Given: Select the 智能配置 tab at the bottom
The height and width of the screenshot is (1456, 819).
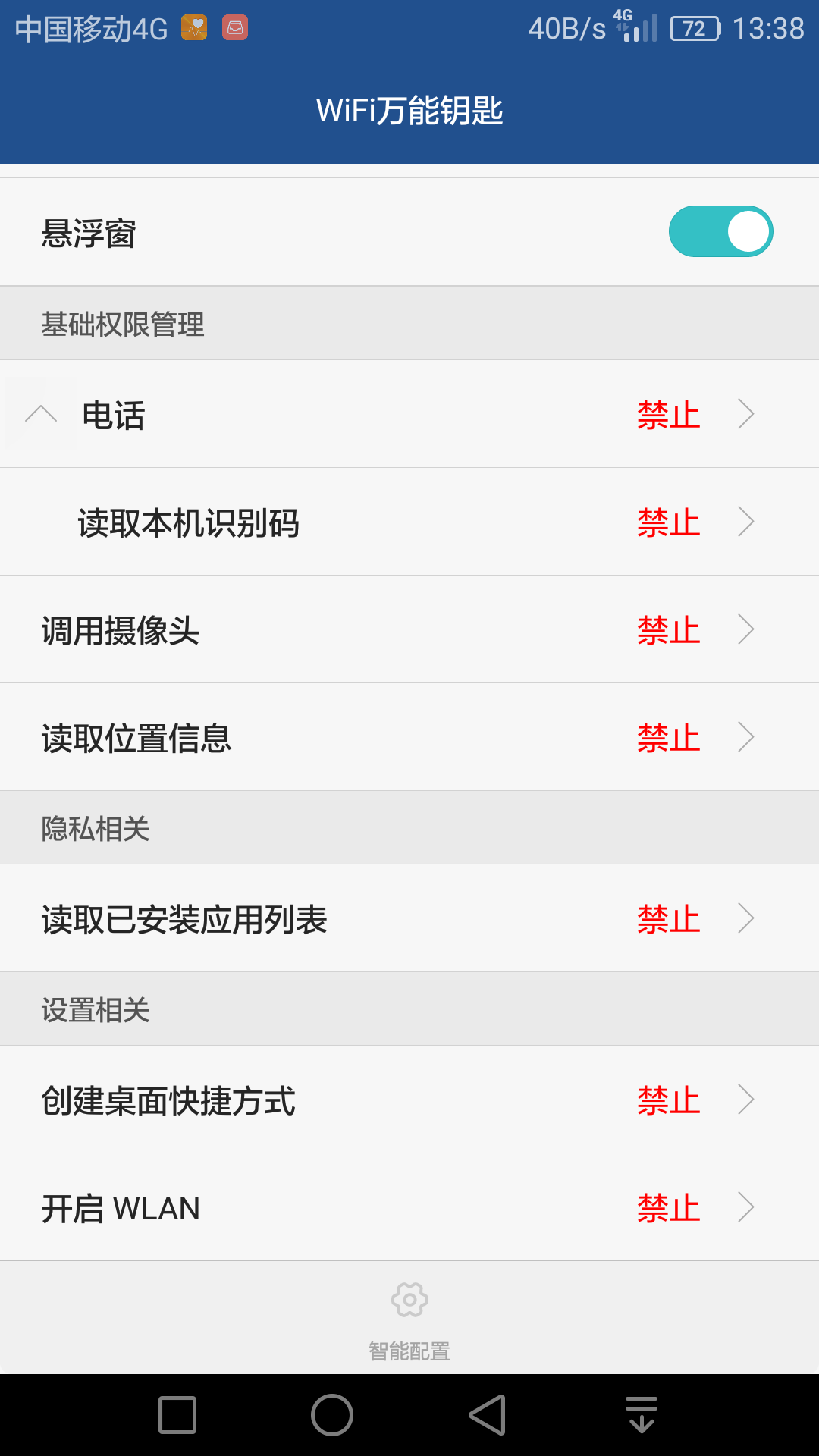Looking at the screenshot, I should (409, 1319).
